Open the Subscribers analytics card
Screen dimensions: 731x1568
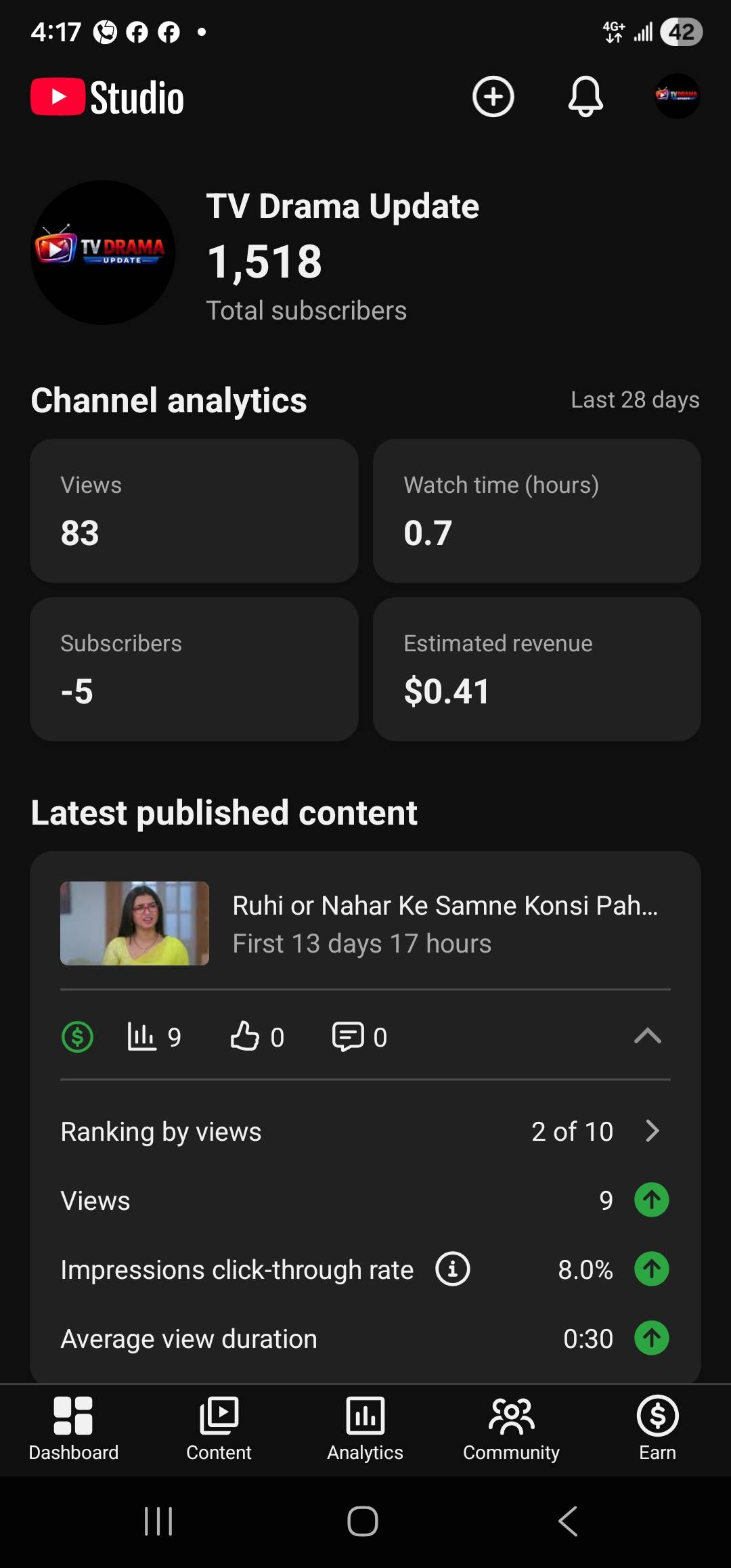(194, 669)
